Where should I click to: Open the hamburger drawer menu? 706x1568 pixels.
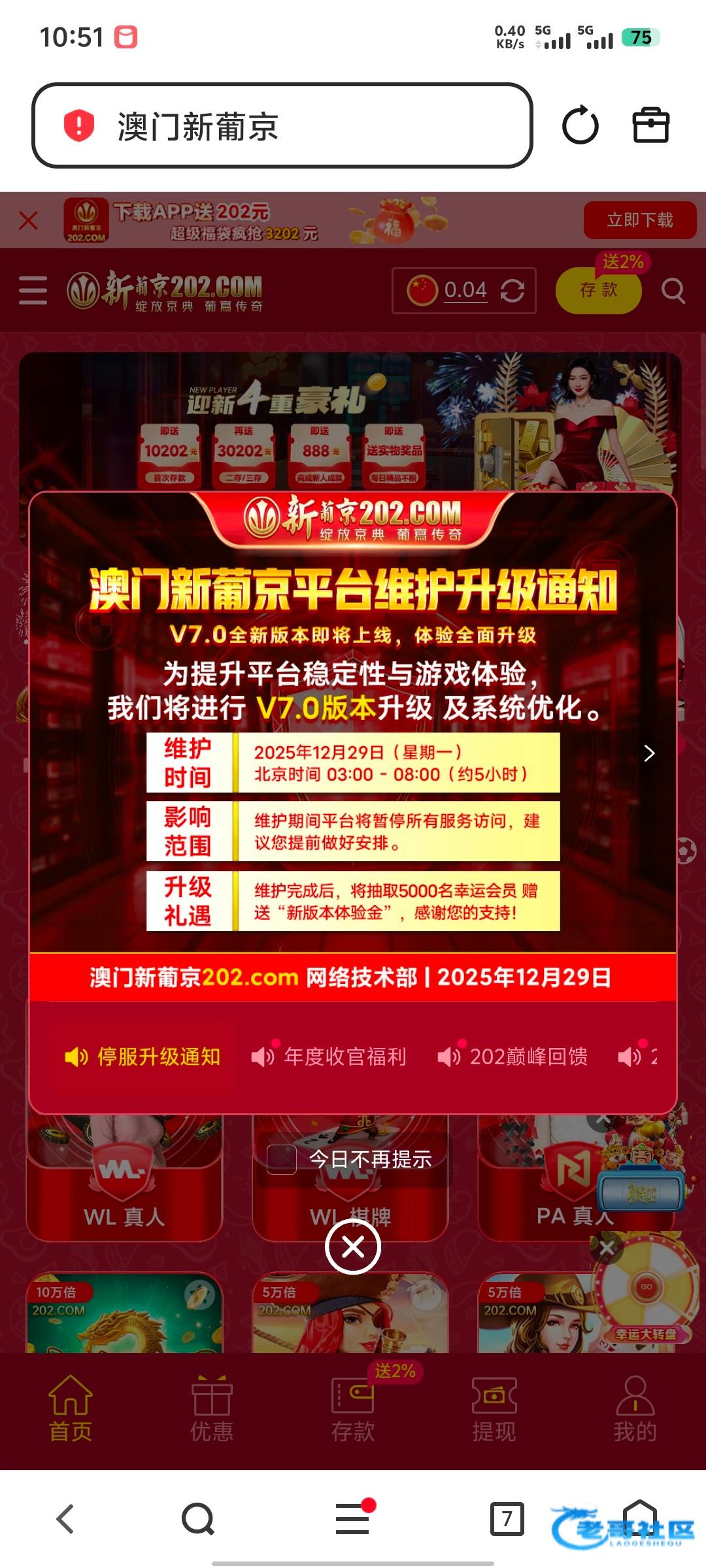pyautogui.click(x=33, y=290)
